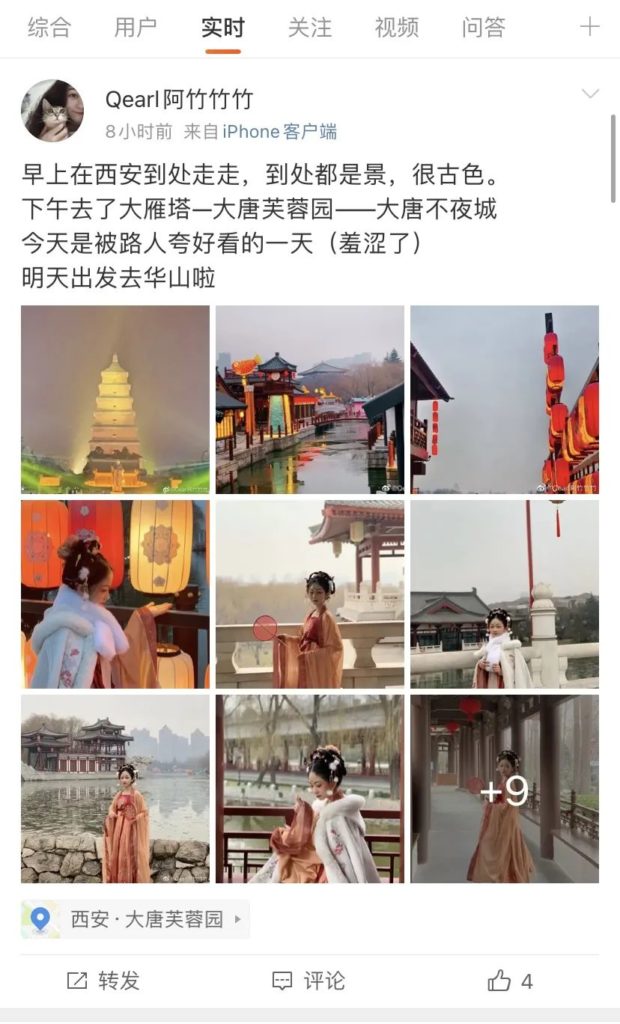This screenshot has height=1024, width=620.
Task: View the photo of woman holding round fan
Action: tap(310, 594)
